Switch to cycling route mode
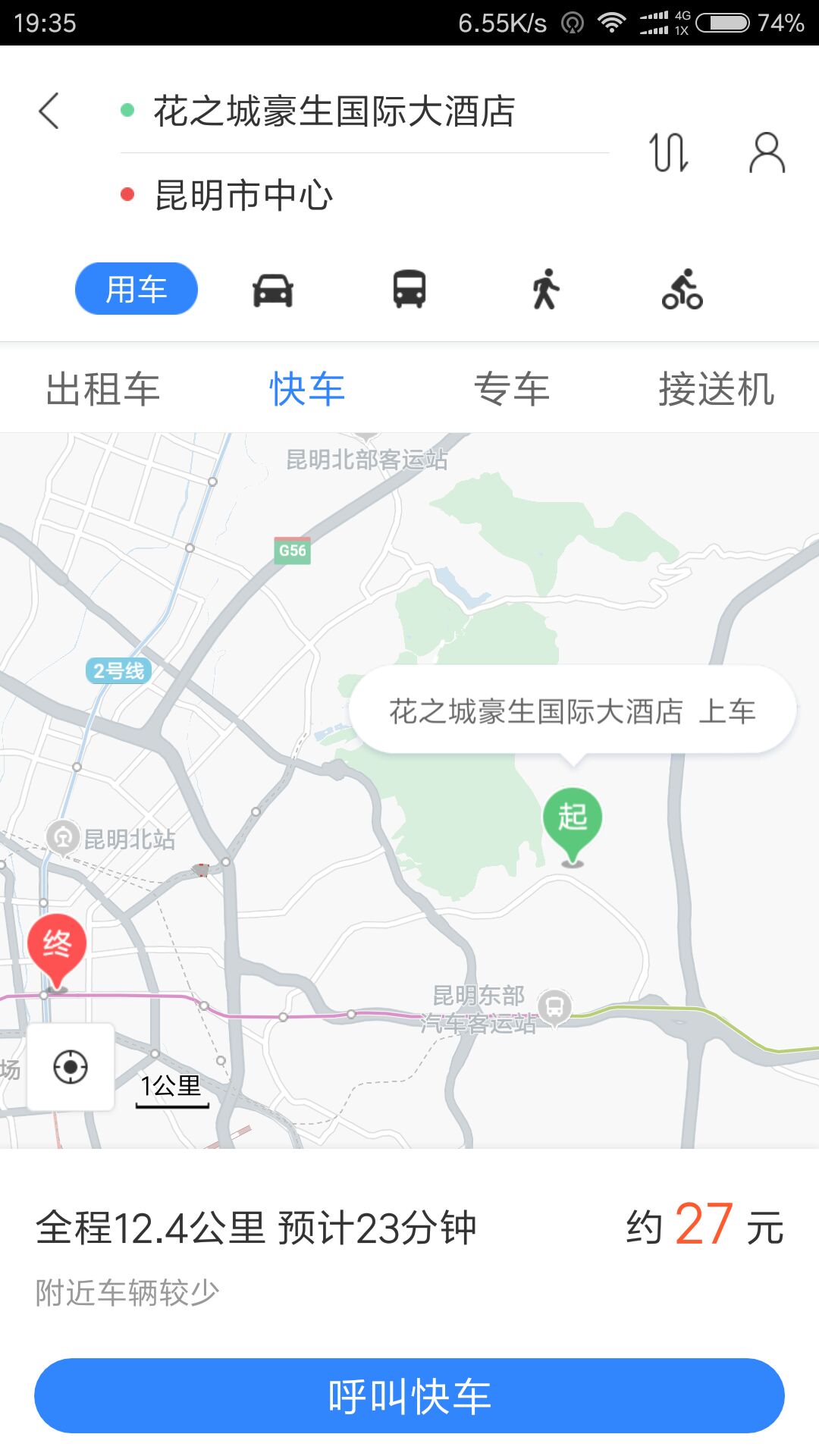Image resolution: width=819 pixels, height=1456 pixels. (x=682, y=290)
